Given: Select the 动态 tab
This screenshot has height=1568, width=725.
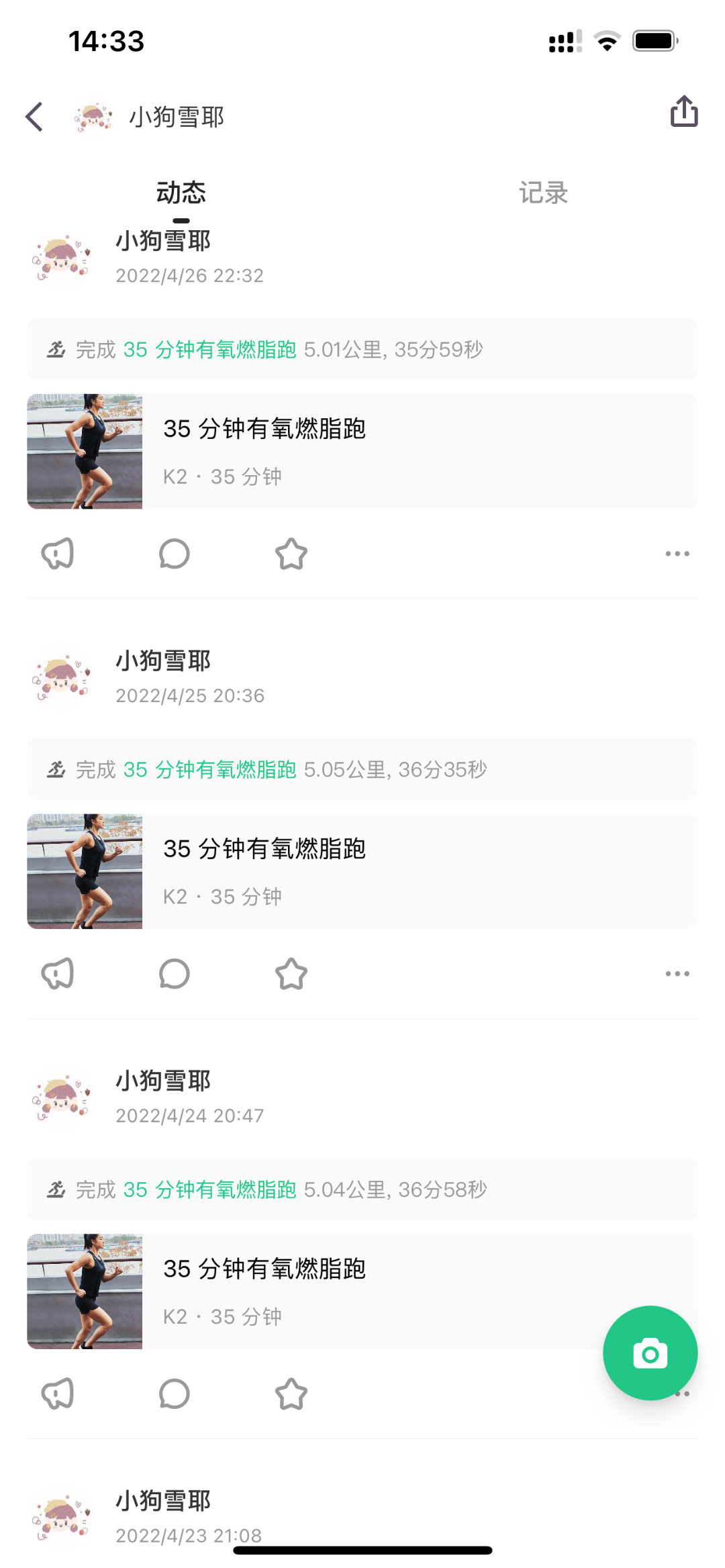Looking at the screenshot, I should 181,193.
